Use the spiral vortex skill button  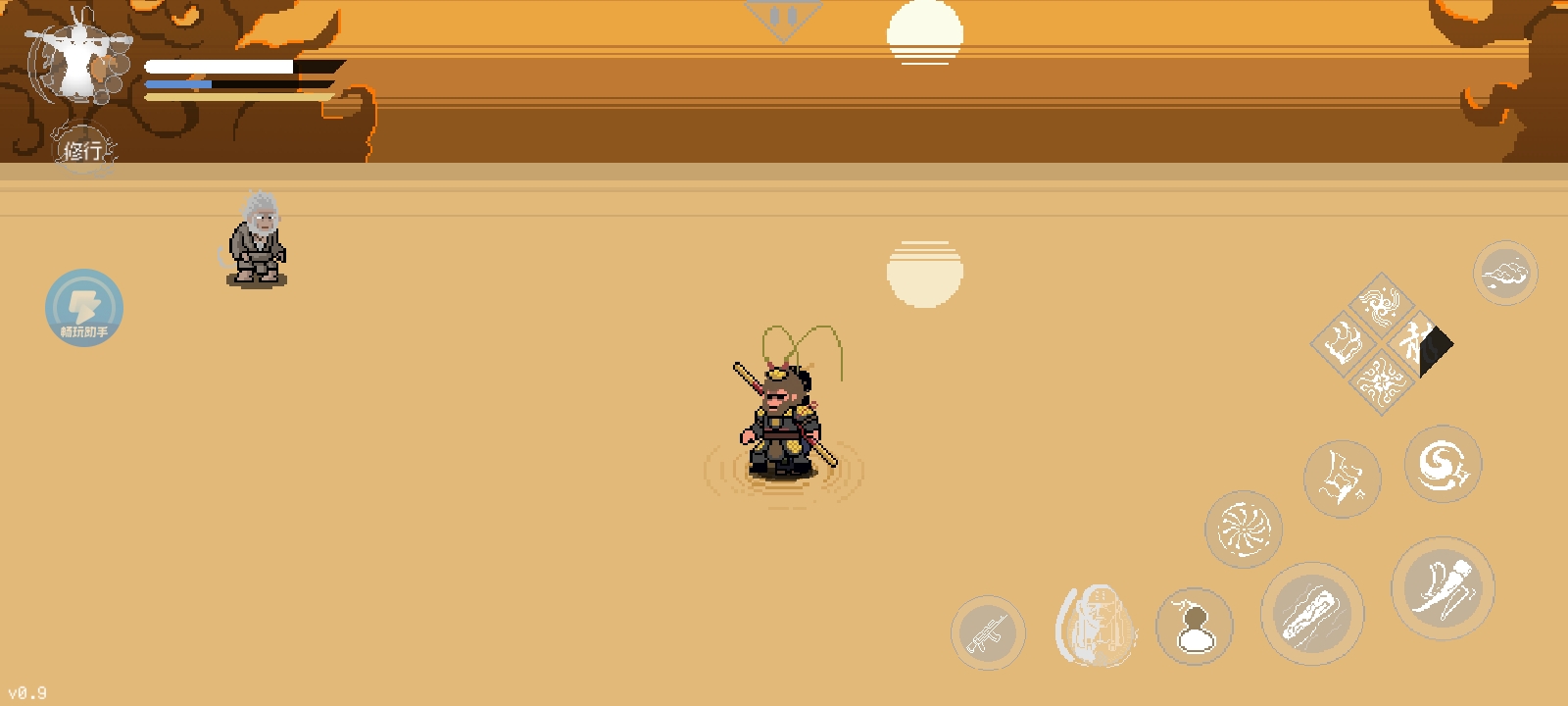pyautogui.click(x=1443, y=464)
